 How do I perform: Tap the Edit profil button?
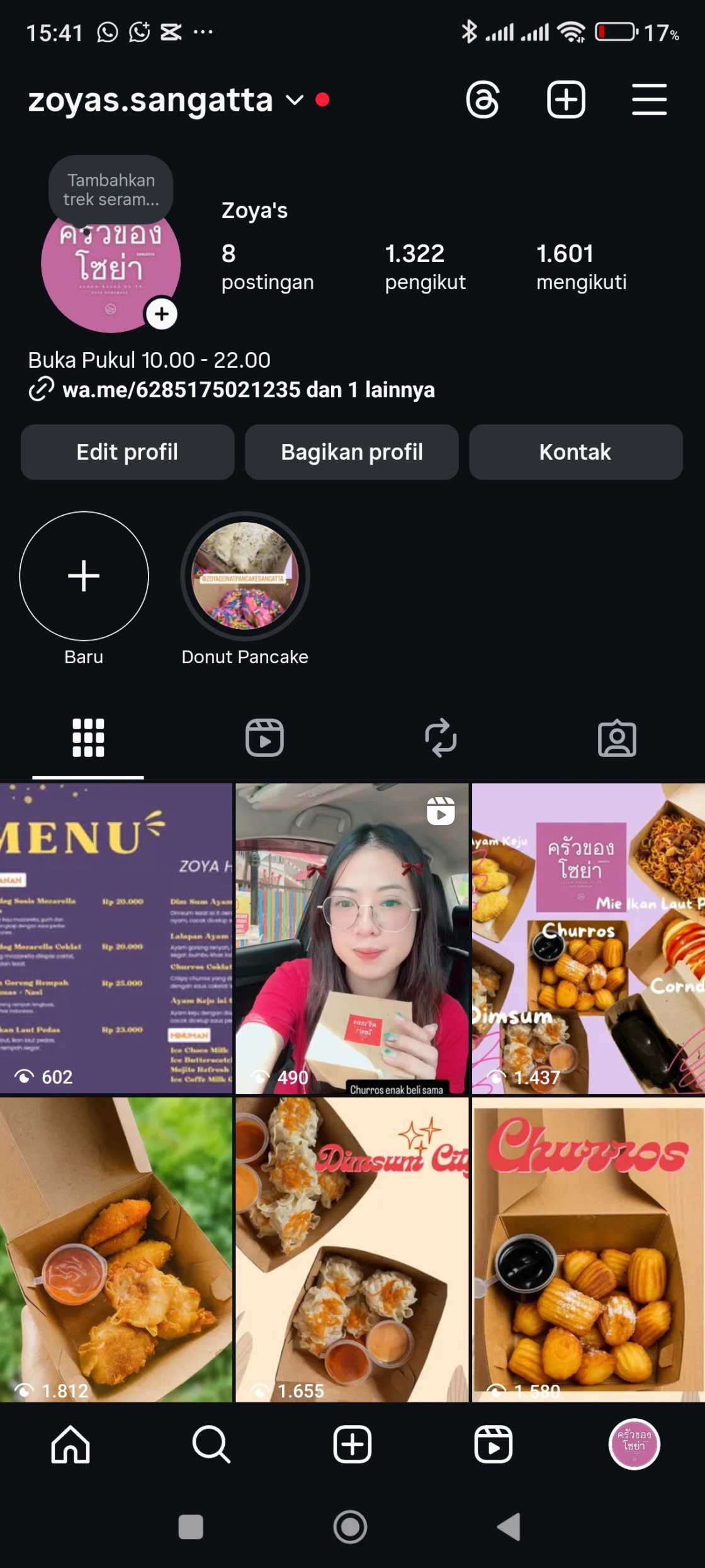coord(127,452)
